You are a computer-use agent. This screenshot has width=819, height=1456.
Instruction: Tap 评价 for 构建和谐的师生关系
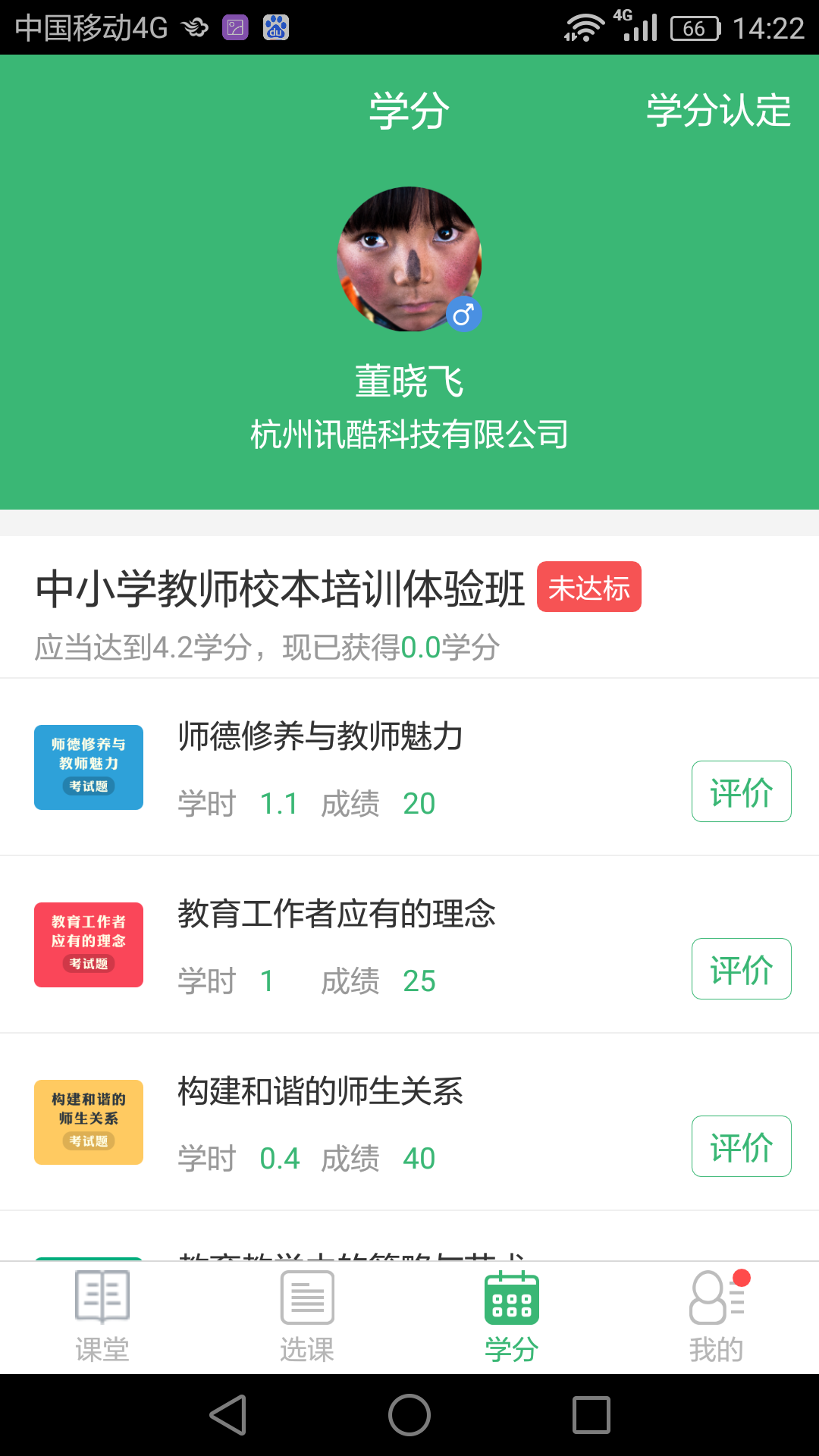point(741,1146)
